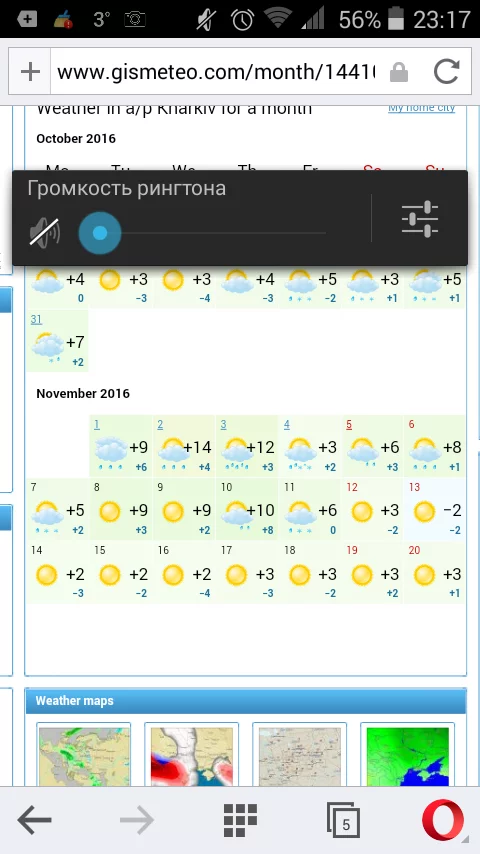Show the five open tabs
Screen dimensions: 480x854
click(343, 820)
